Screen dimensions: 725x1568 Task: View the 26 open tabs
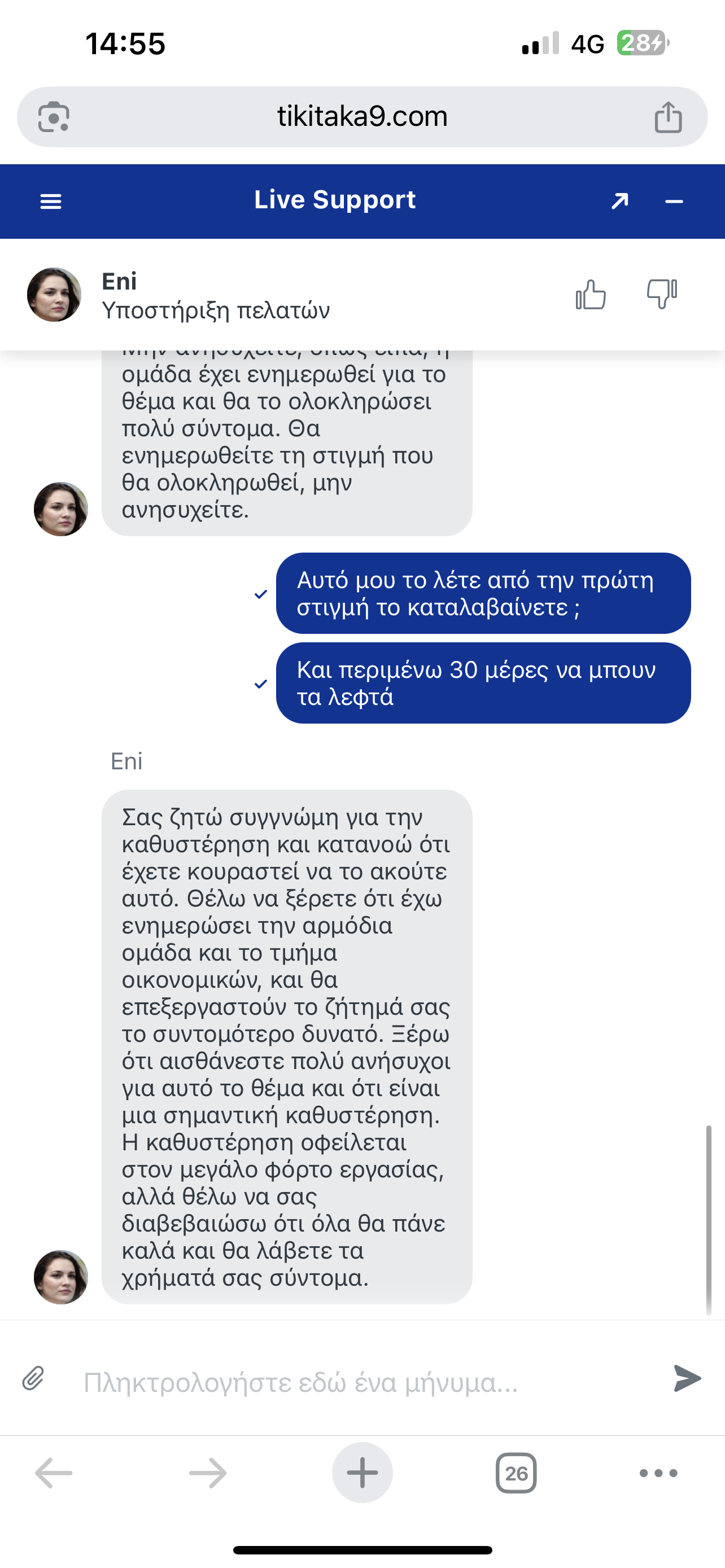pos(516,1473)
